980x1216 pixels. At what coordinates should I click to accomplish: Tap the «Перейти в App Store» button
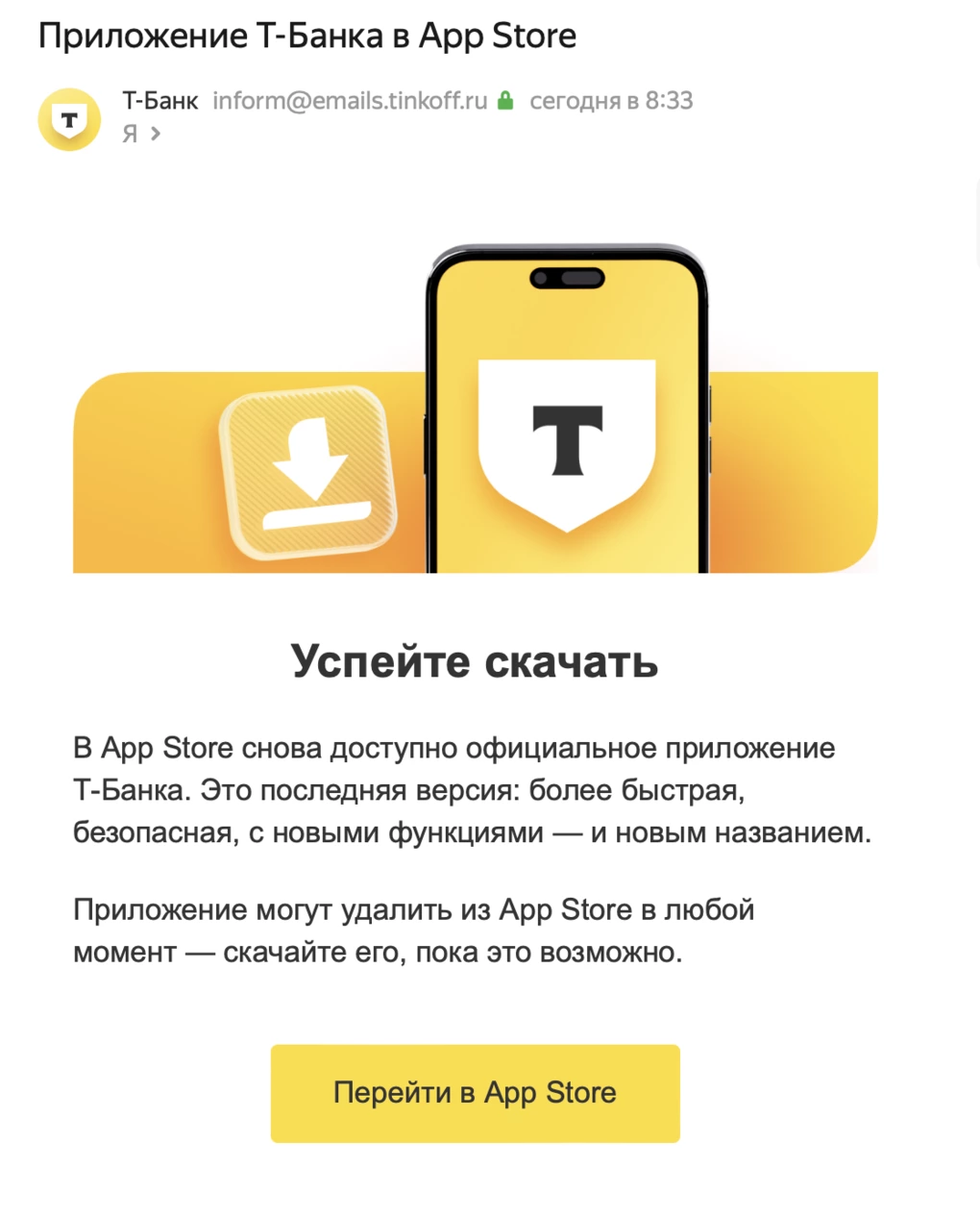[475, 1093]
